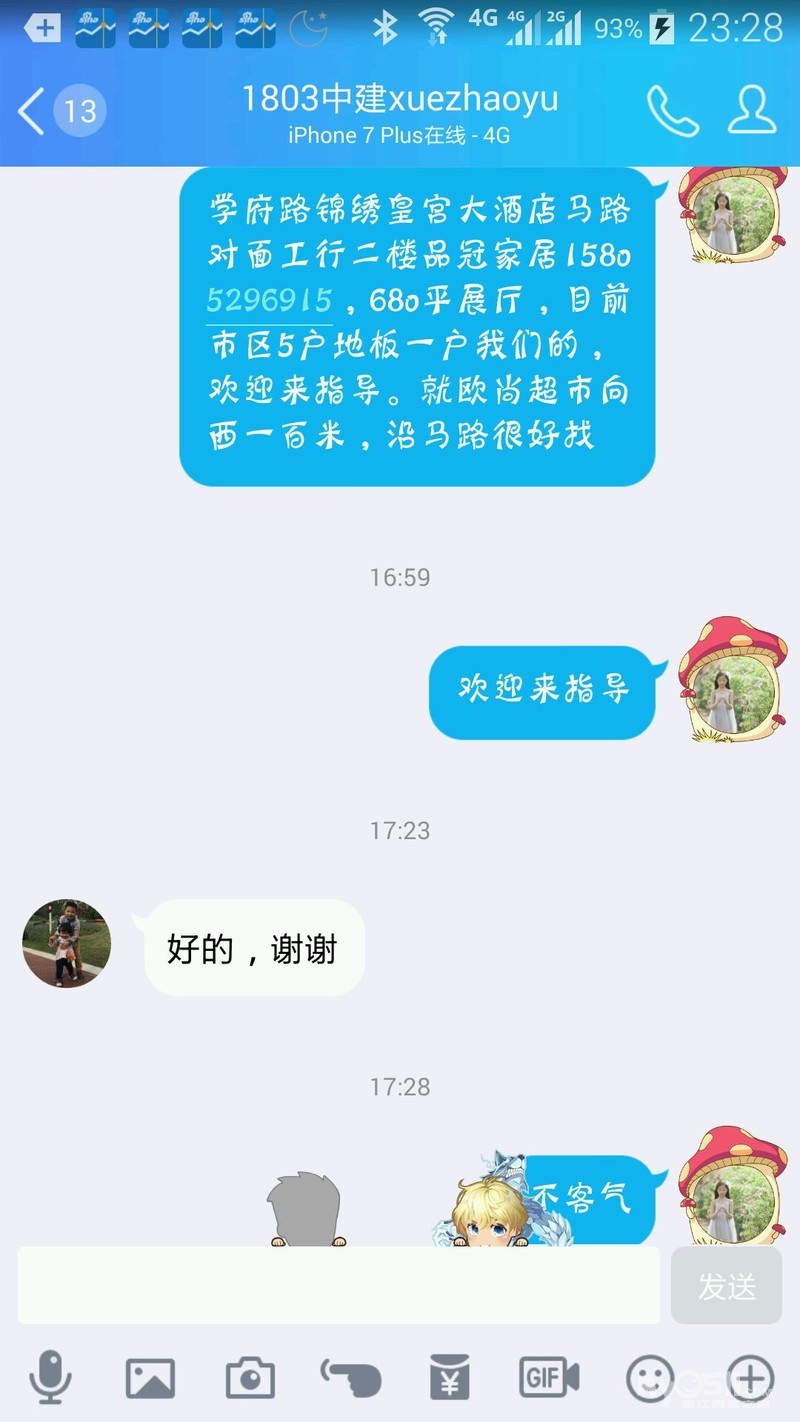Screen dimensions: 800x1422
Task: Expand more options with the plus icon
Action: coord(750,1378)
